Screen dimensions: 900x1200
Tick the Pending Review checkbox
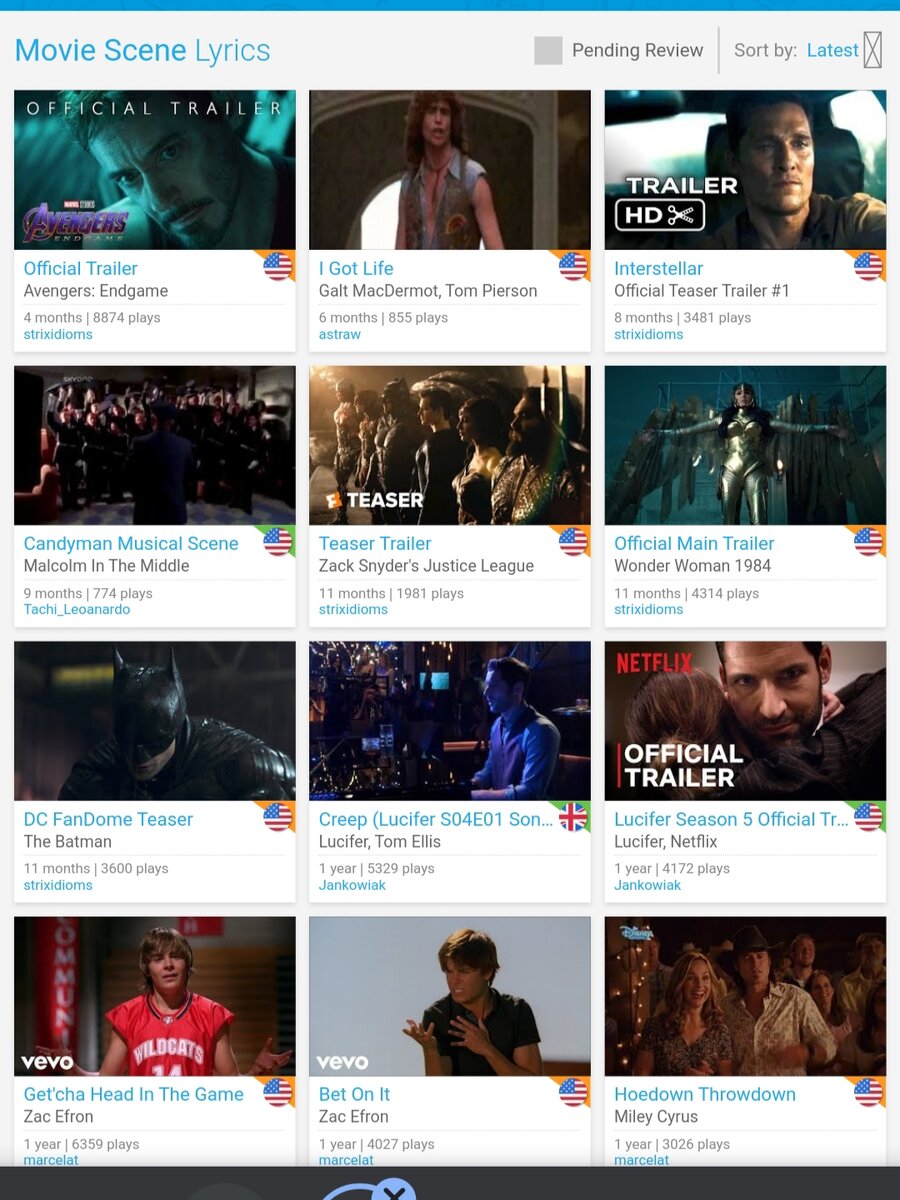coord(548,51)
